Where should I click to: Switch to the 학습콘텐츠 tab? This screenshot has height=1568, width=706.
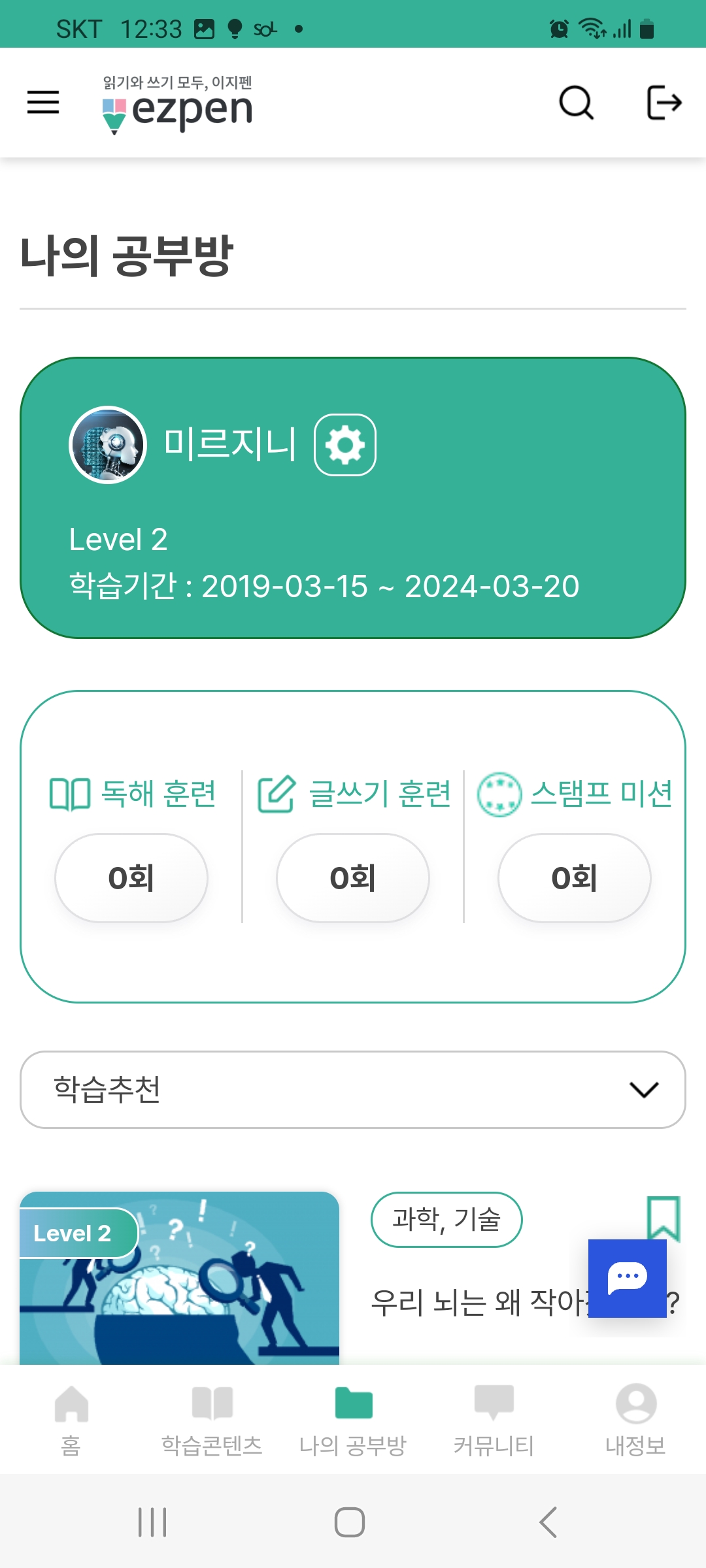pyautogui.click(x=212, y=1419)
